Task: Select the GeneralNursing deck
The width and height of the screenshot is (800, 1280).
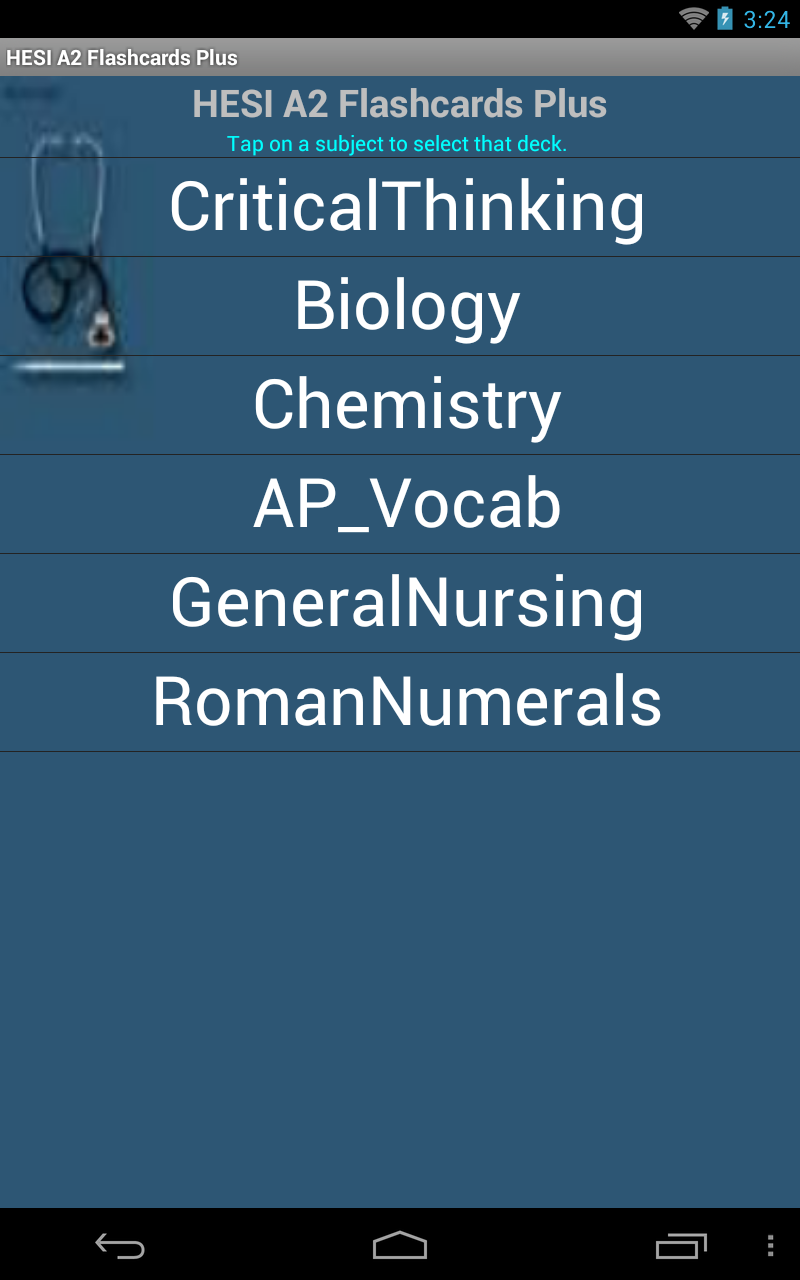Action: (400, 602)
